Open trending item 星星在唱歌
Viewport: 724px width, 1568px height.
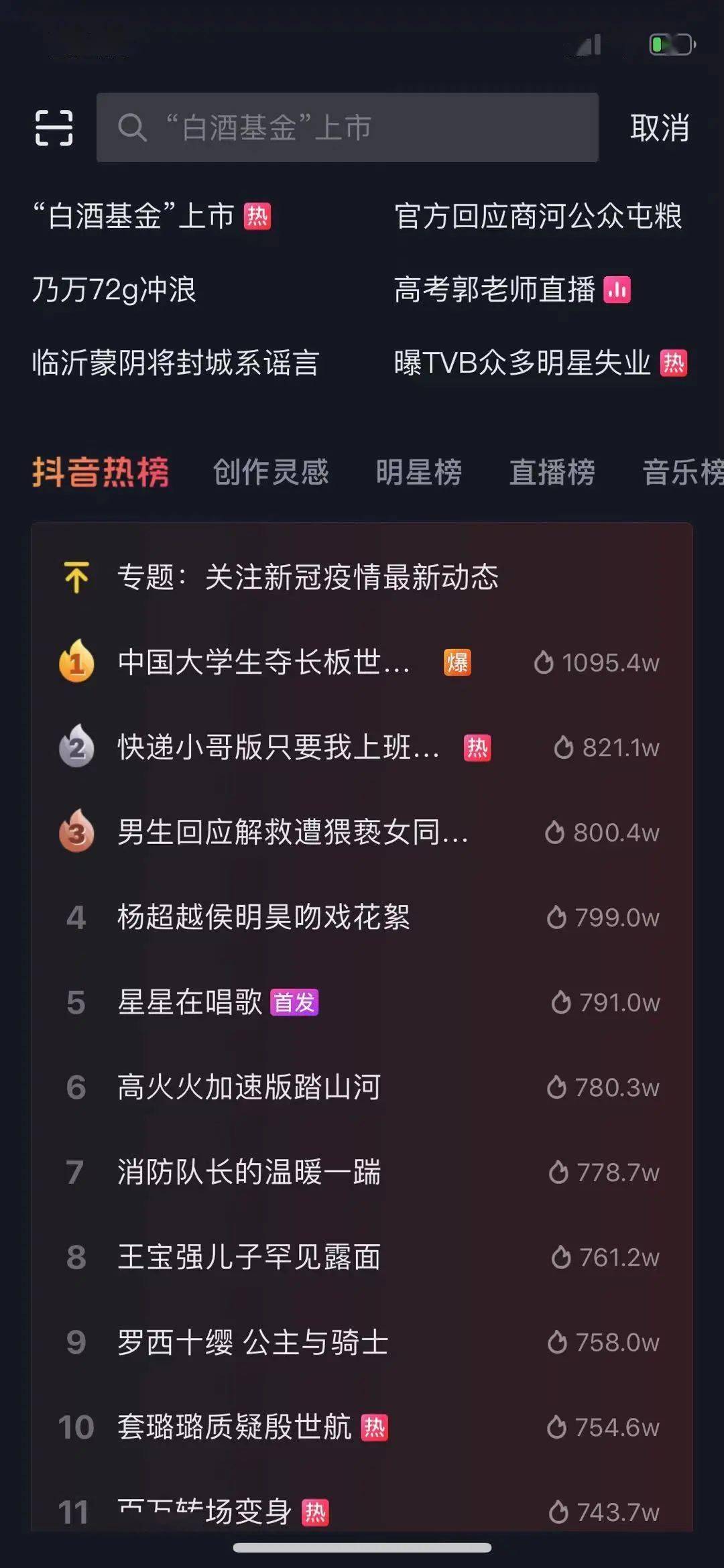coord(190,1002)
